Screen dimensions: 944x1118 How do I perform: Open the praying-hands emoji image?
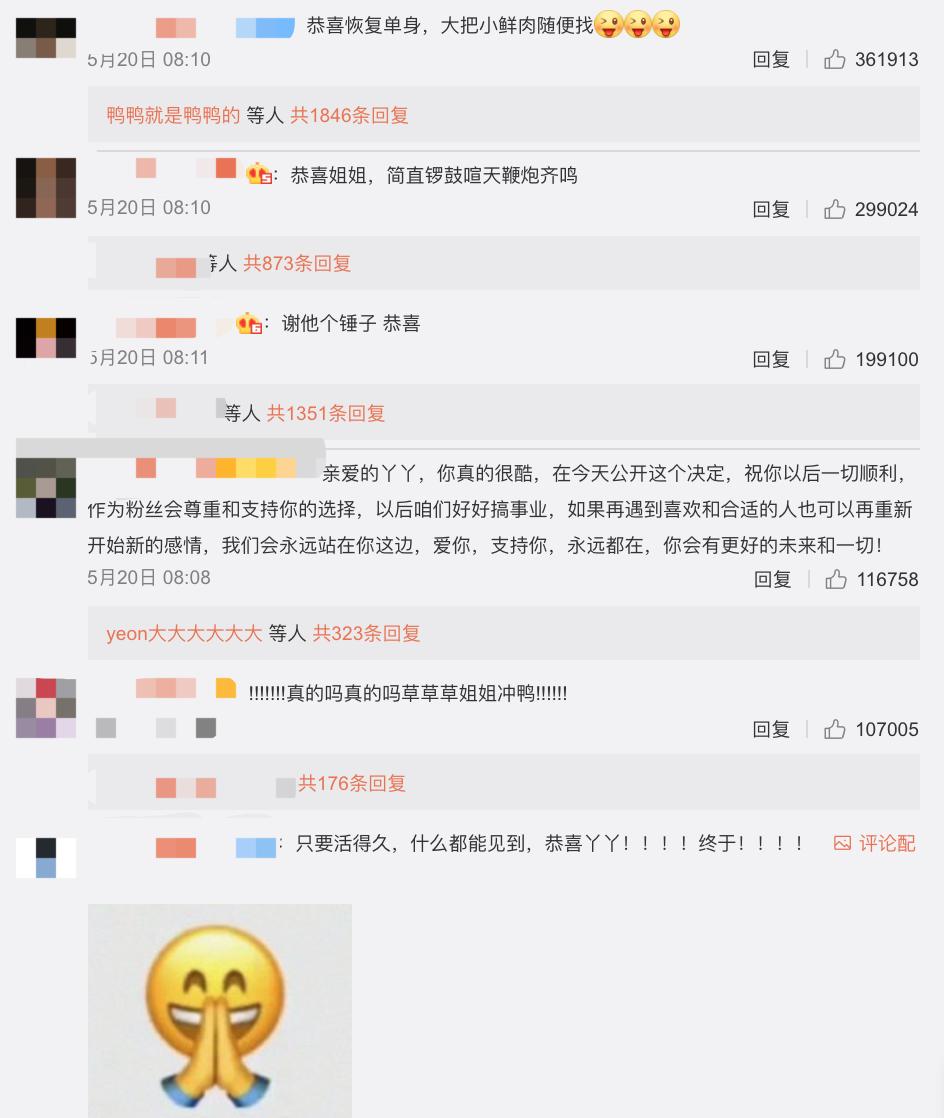tap(219, 1010)
